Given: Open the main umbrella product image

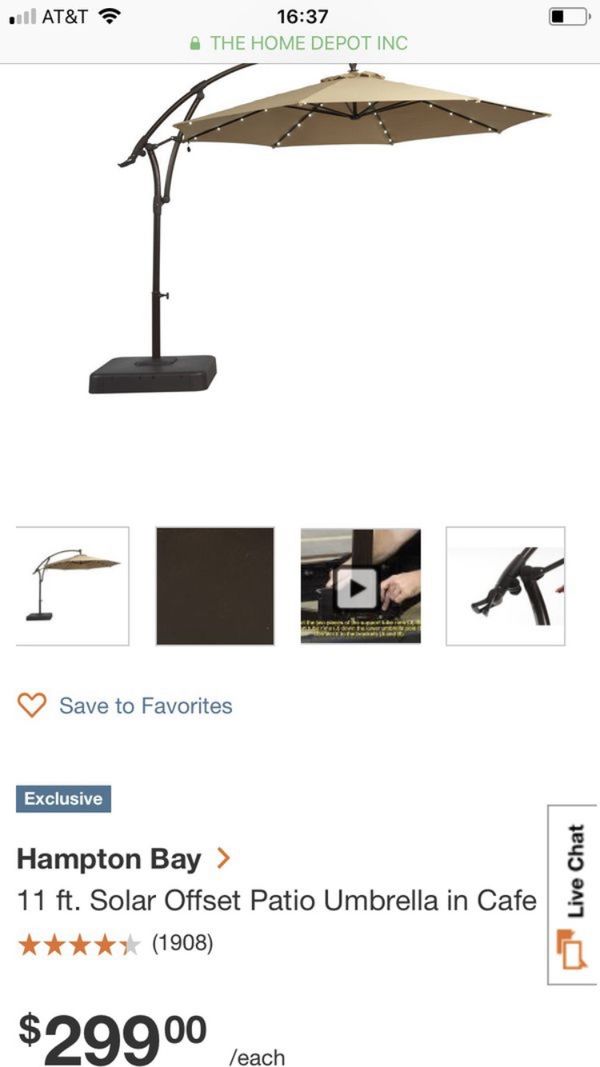Looking at the screenshot, I should click(320, 229).
